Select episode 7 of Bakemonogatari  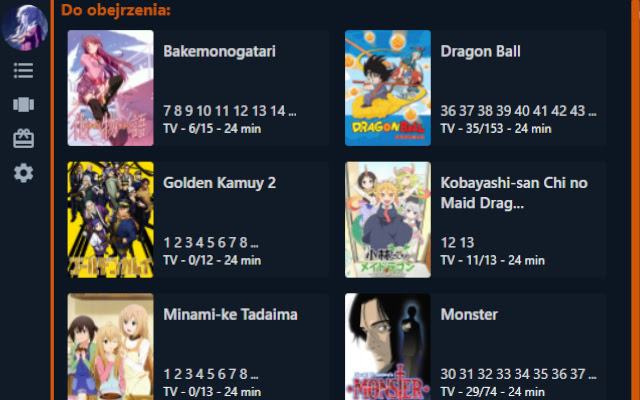pos(167,111)
